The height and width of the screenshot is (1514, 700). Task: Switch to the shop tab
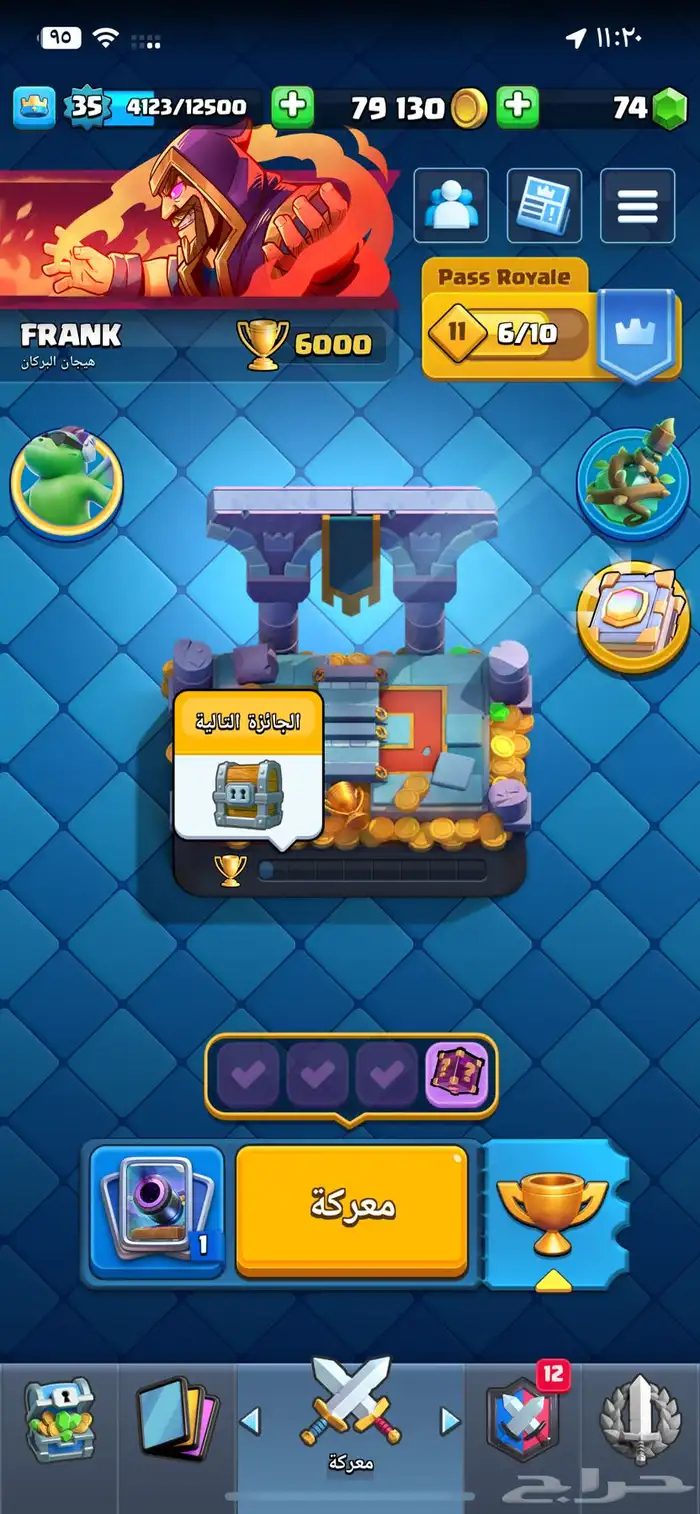[58, 1422]
